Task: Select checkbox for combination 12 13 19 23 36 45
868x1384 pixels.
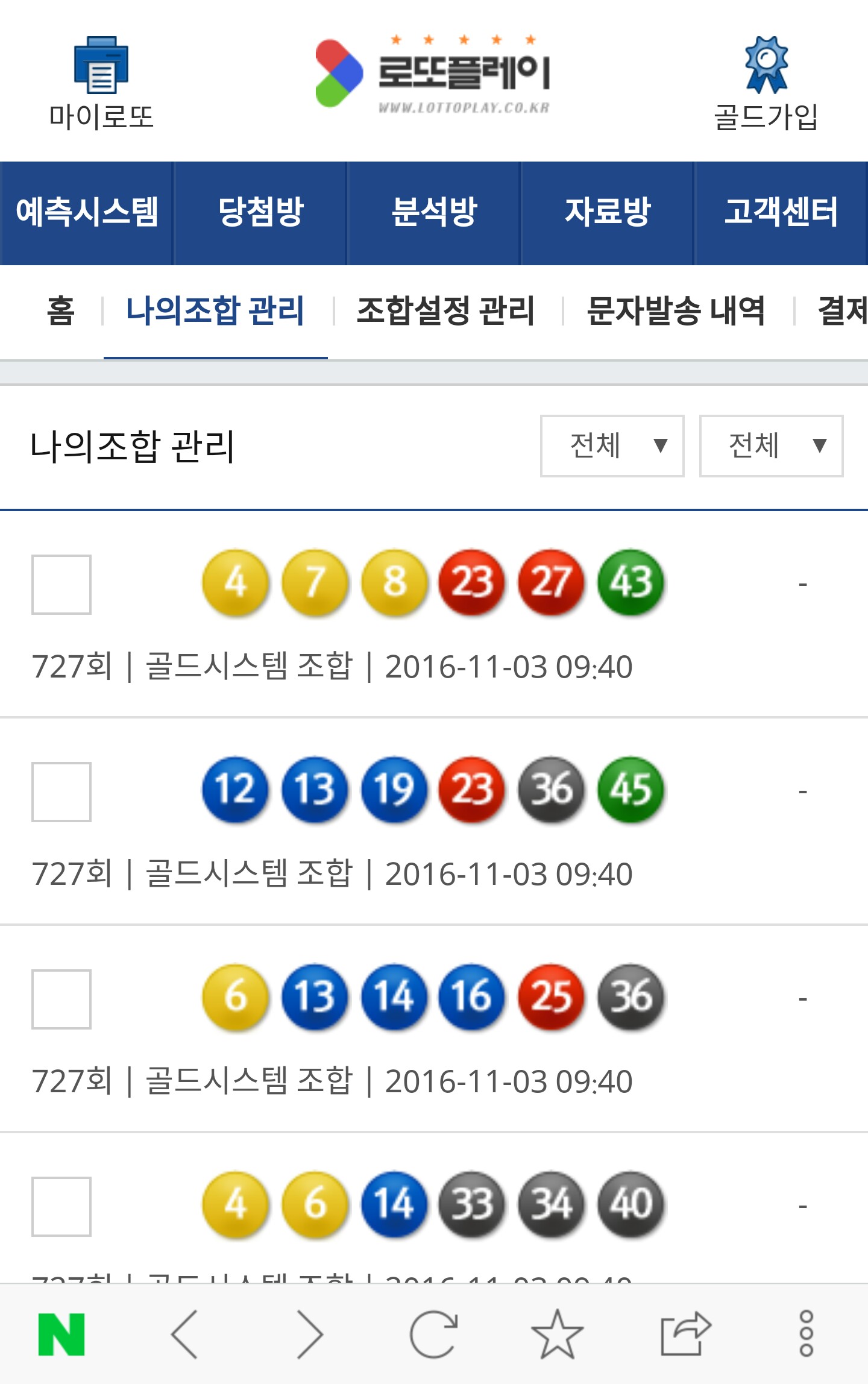Action: coord(61,792)
